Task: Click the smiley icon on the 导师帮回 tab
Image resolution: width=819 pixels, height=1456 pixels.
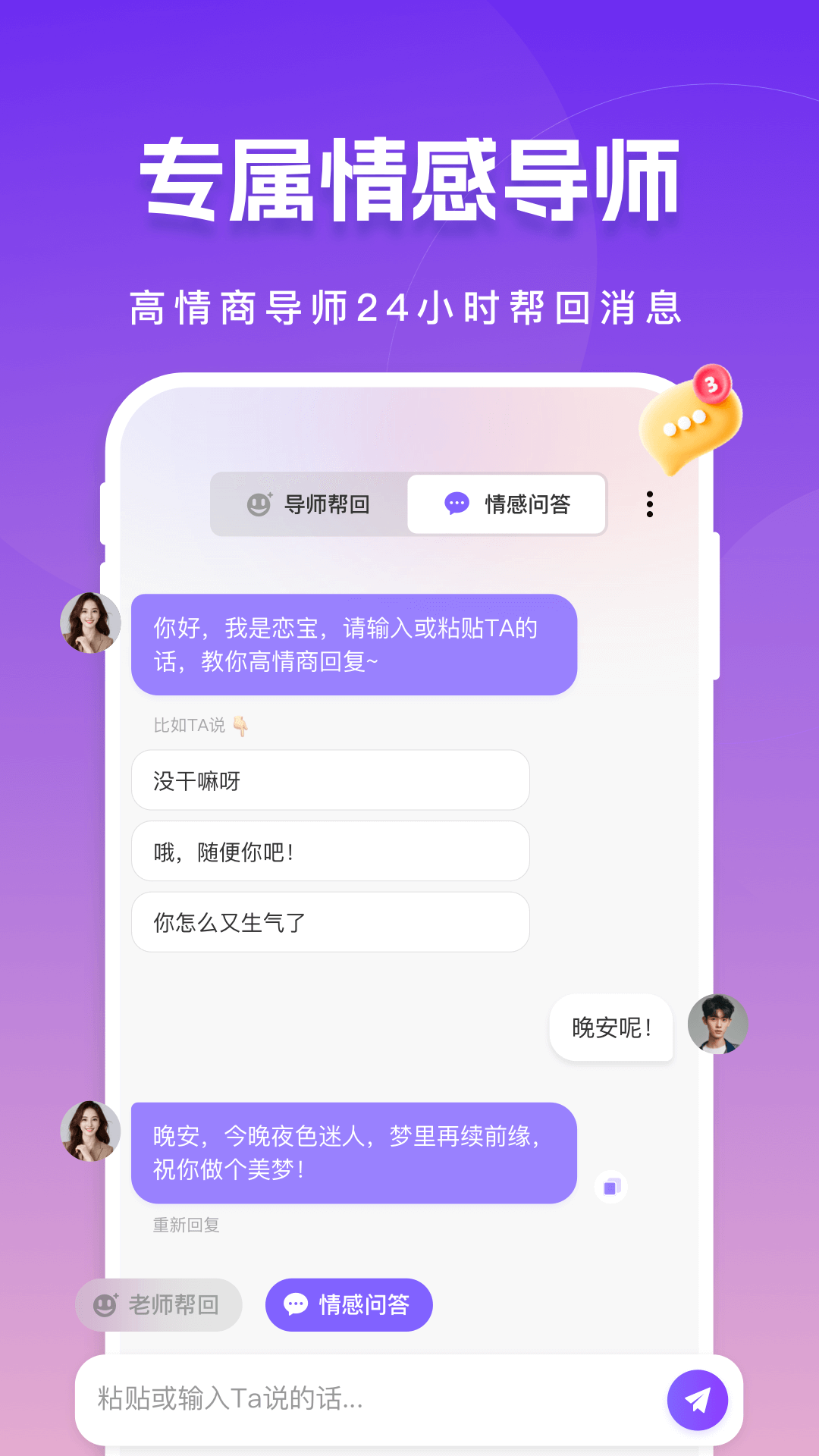Action: 260,504
